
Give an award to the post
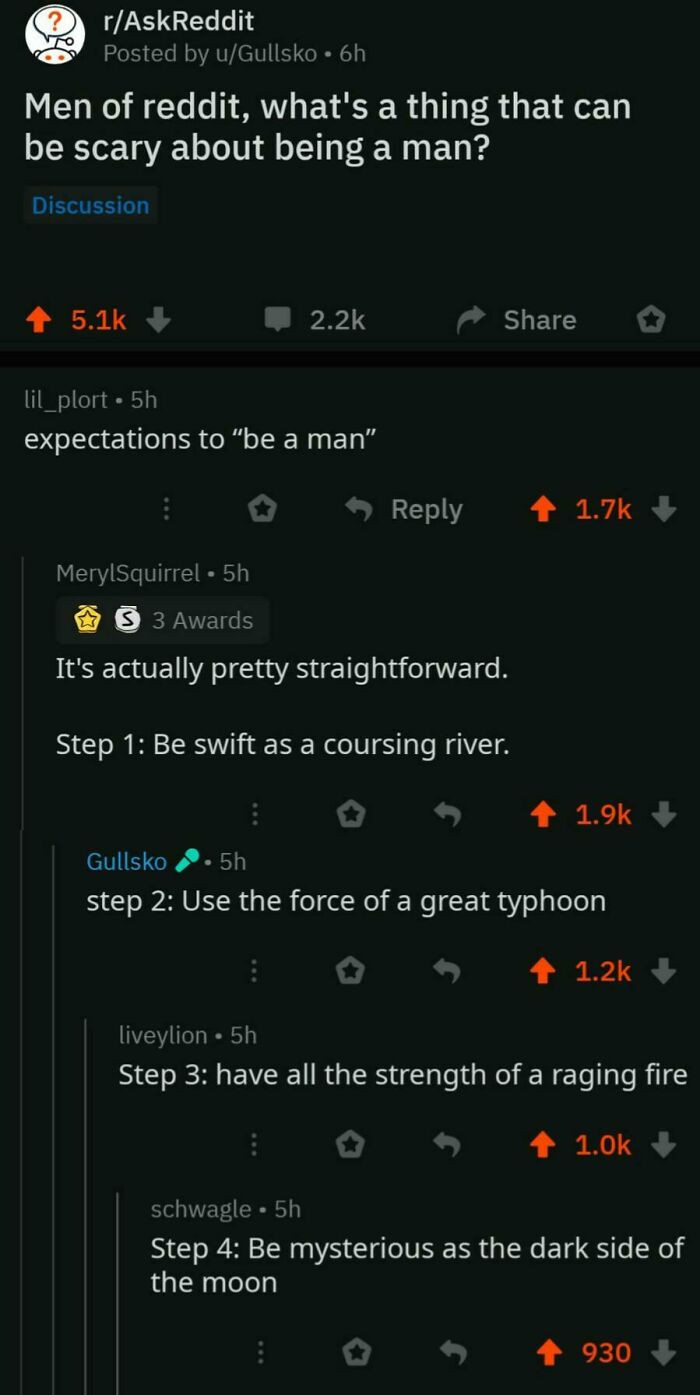tap(650, 320)
